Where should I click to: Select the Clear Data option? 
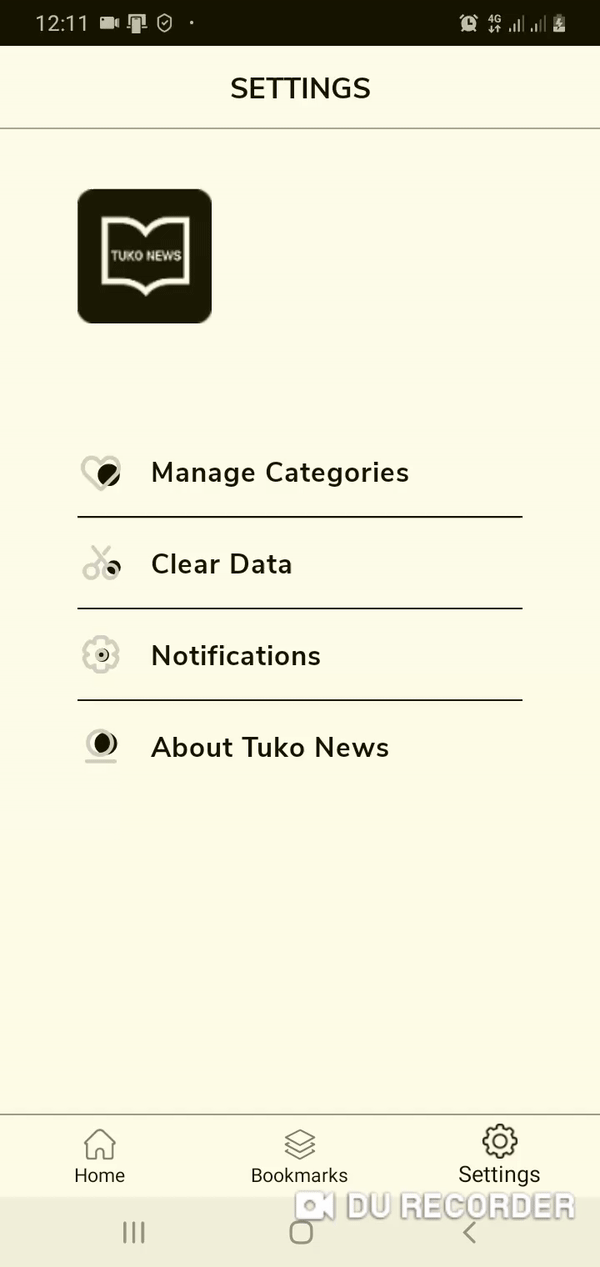221,564
